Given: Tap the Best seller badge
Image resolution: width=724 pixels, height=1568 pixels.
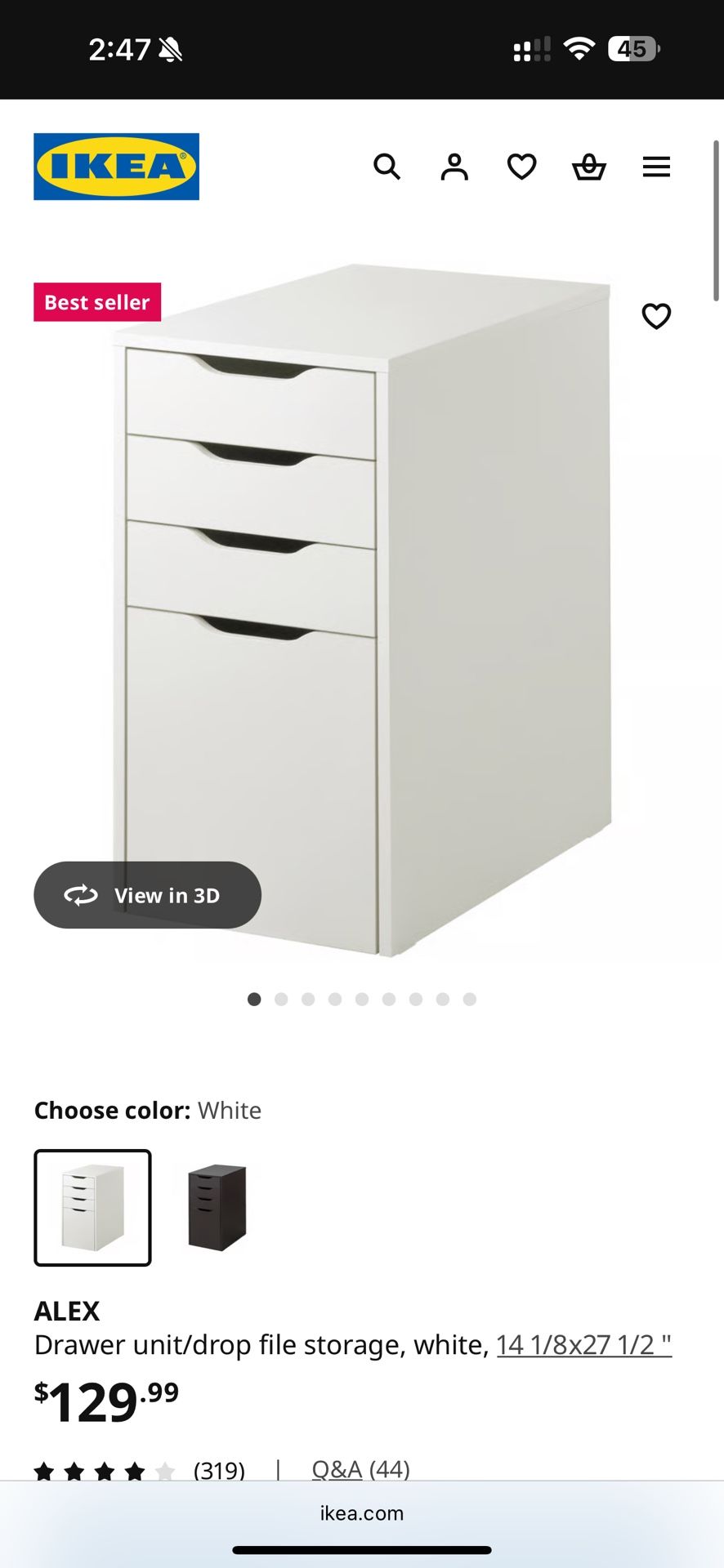Looking at the screenshot, I should click(96, 302).
